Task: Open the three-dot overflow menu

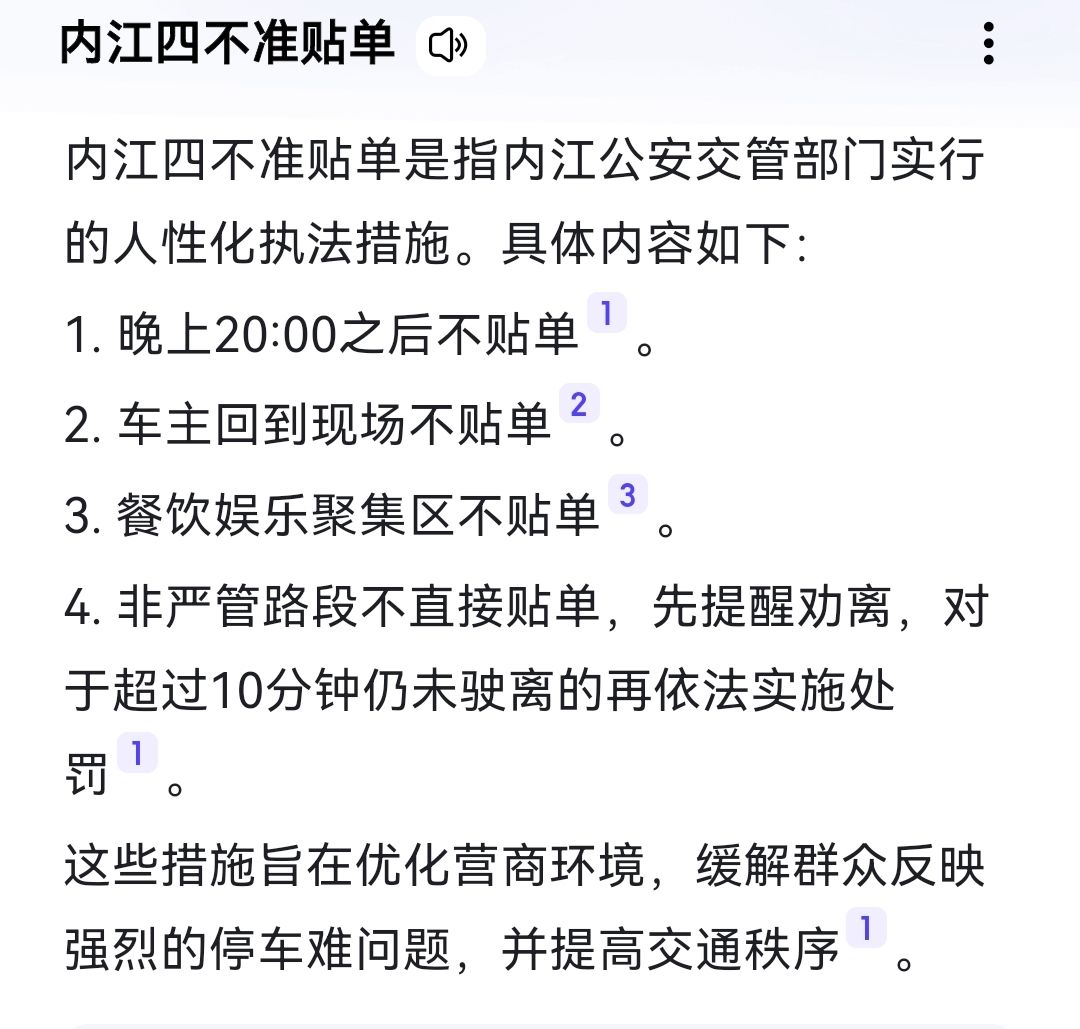Action: click(988, 44)
